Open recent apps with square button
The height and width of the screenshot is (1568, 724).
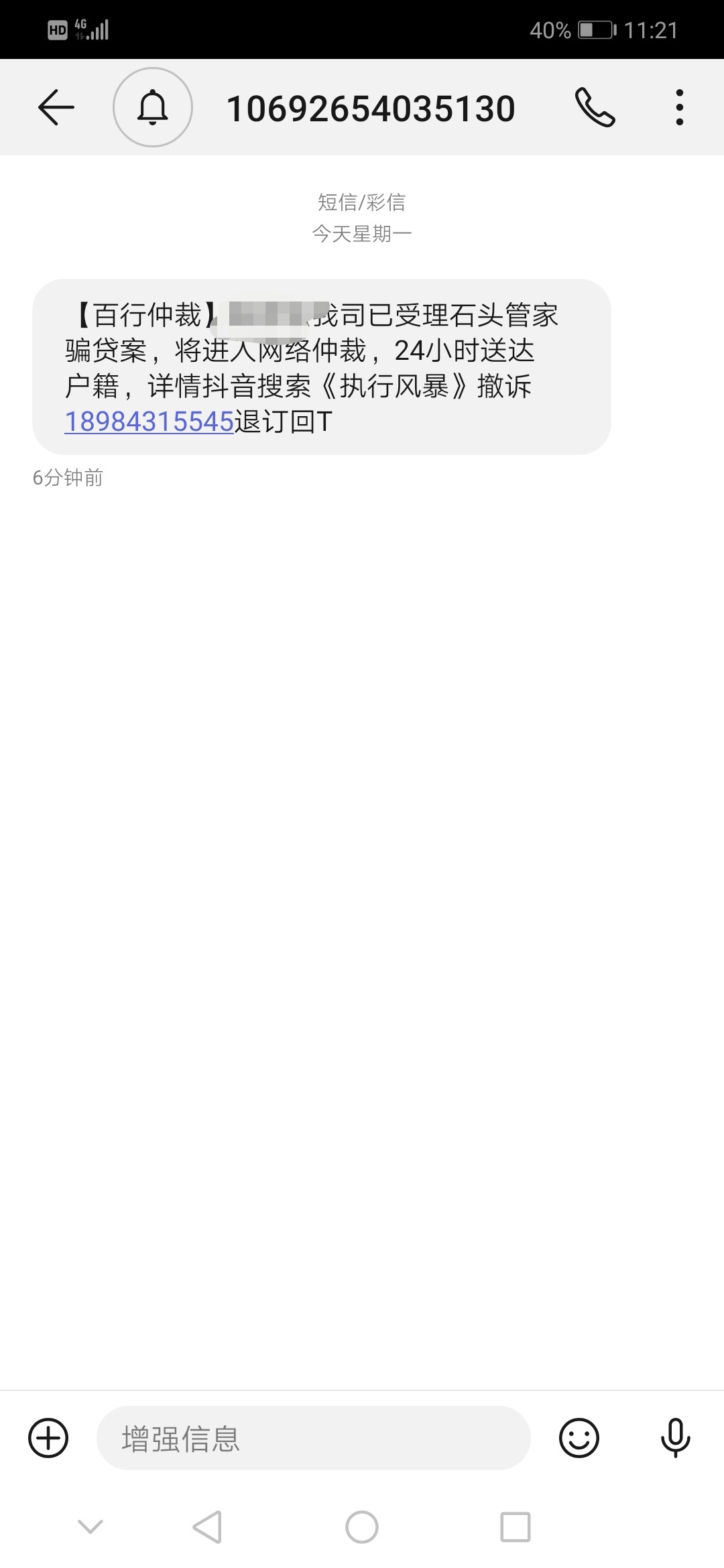coord(516,1528)
